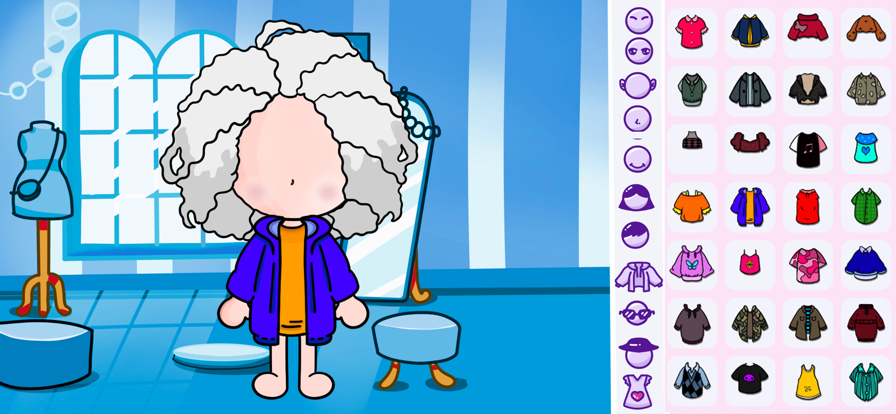The width and height of the screenshot is (896, 414).
Task: Switch to the hoodie tops category
Action: click(637, 273)
